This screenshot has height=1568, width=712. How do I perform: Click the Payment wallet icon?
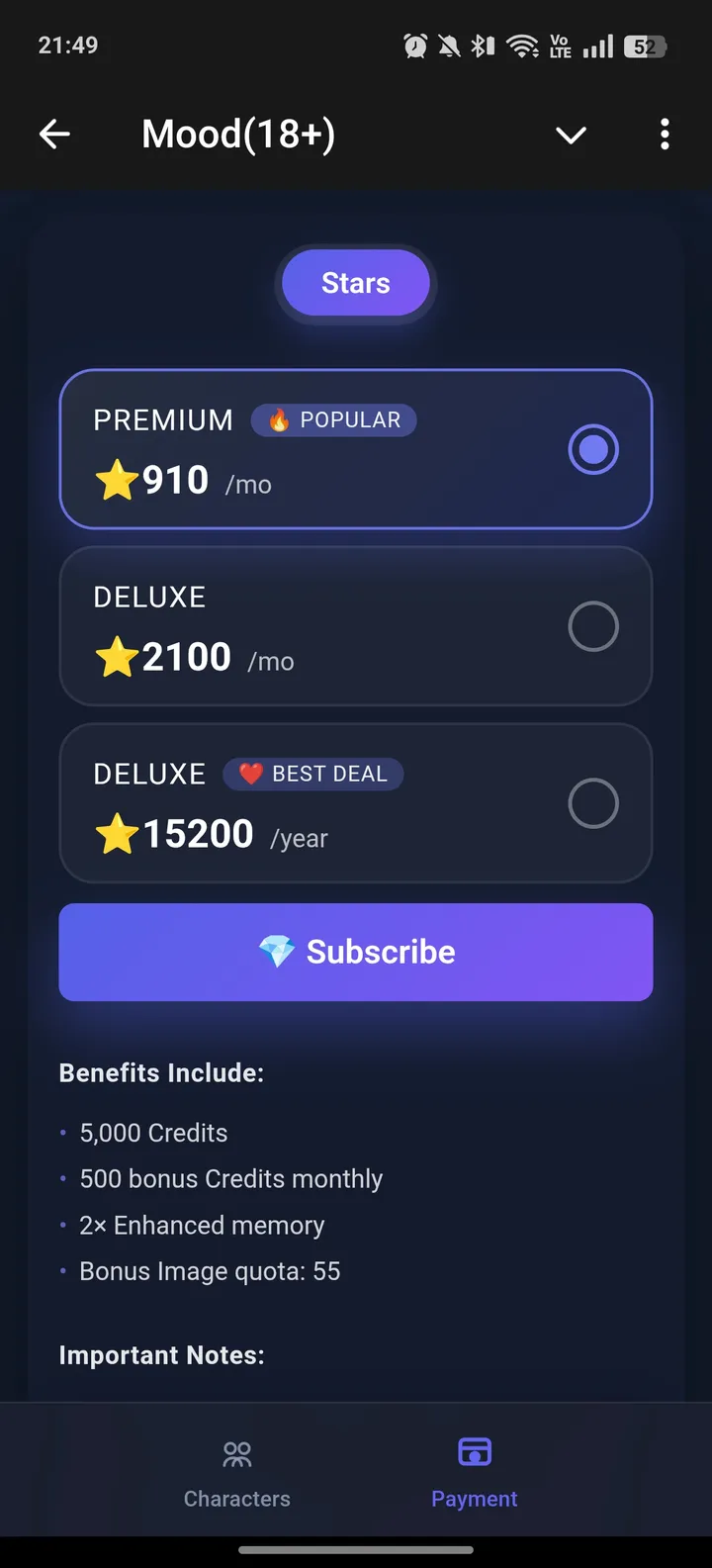point(474,1451)
